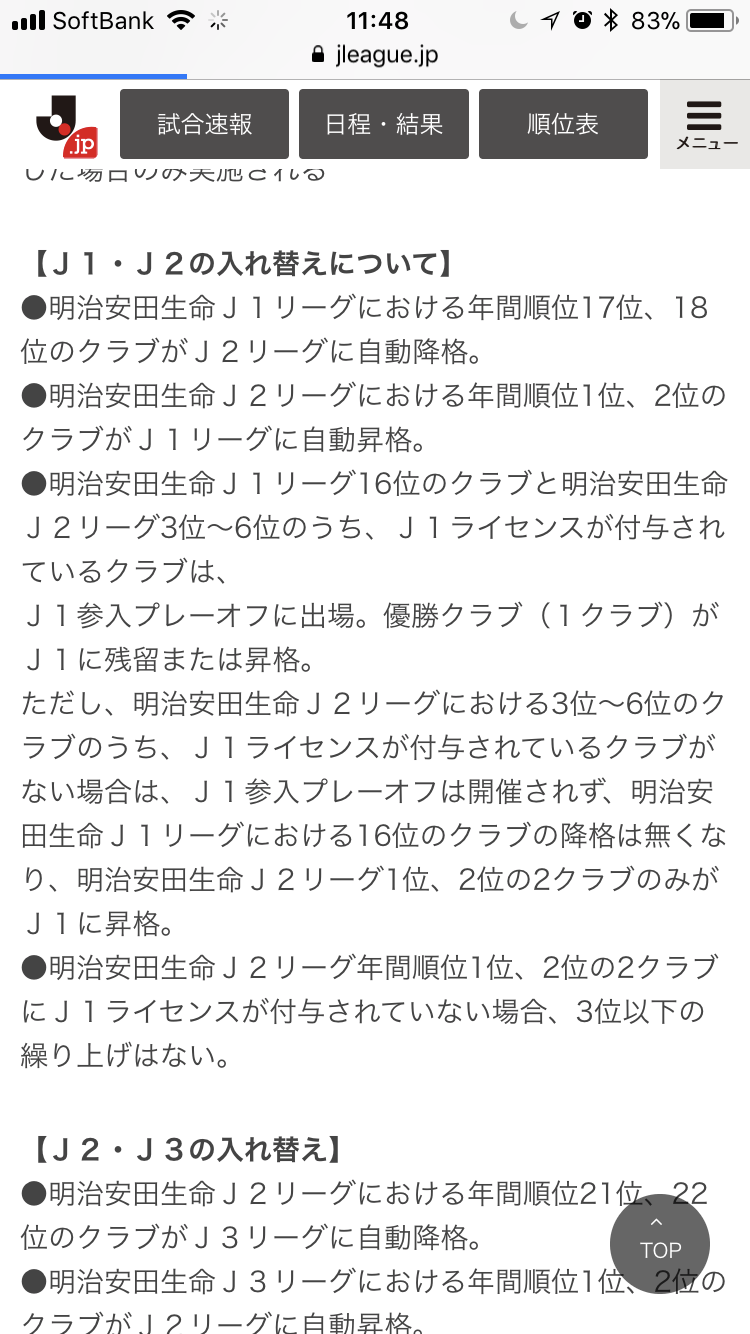Tap the jleague.jp address bar

[375, 55]
